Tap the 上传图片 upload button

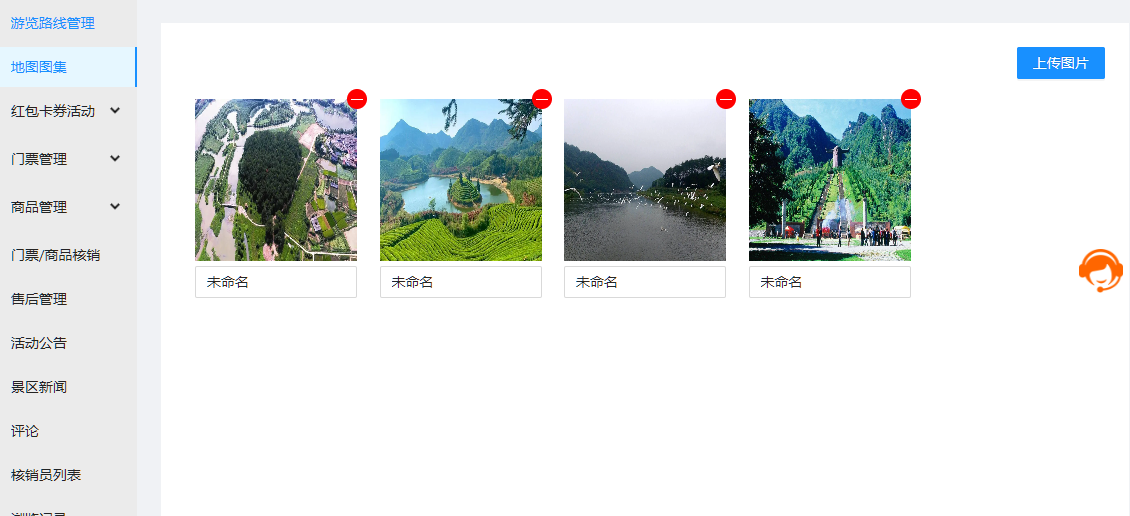[1060, 63]
